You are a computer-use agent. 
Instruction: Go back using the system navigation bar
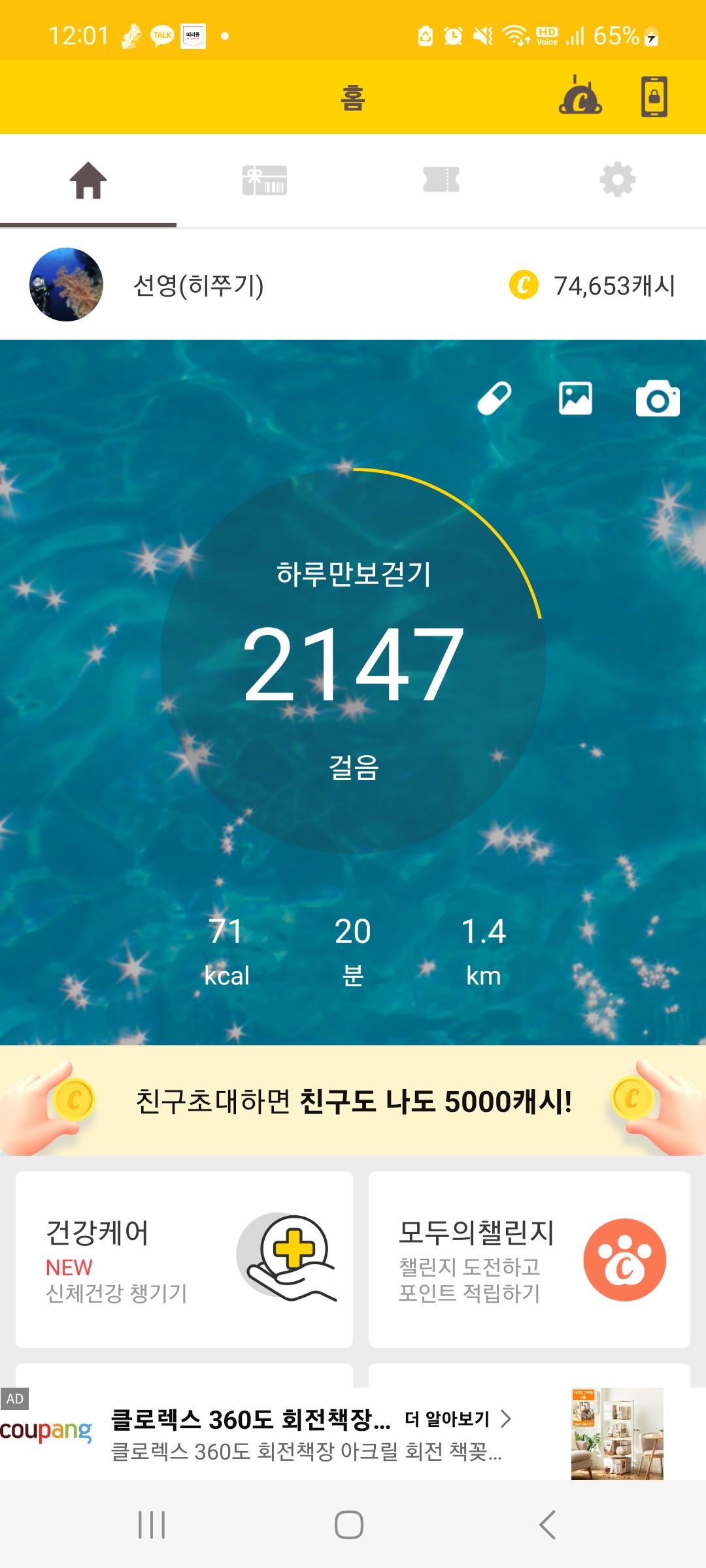pyautogui.click(x=548, y=1525)
